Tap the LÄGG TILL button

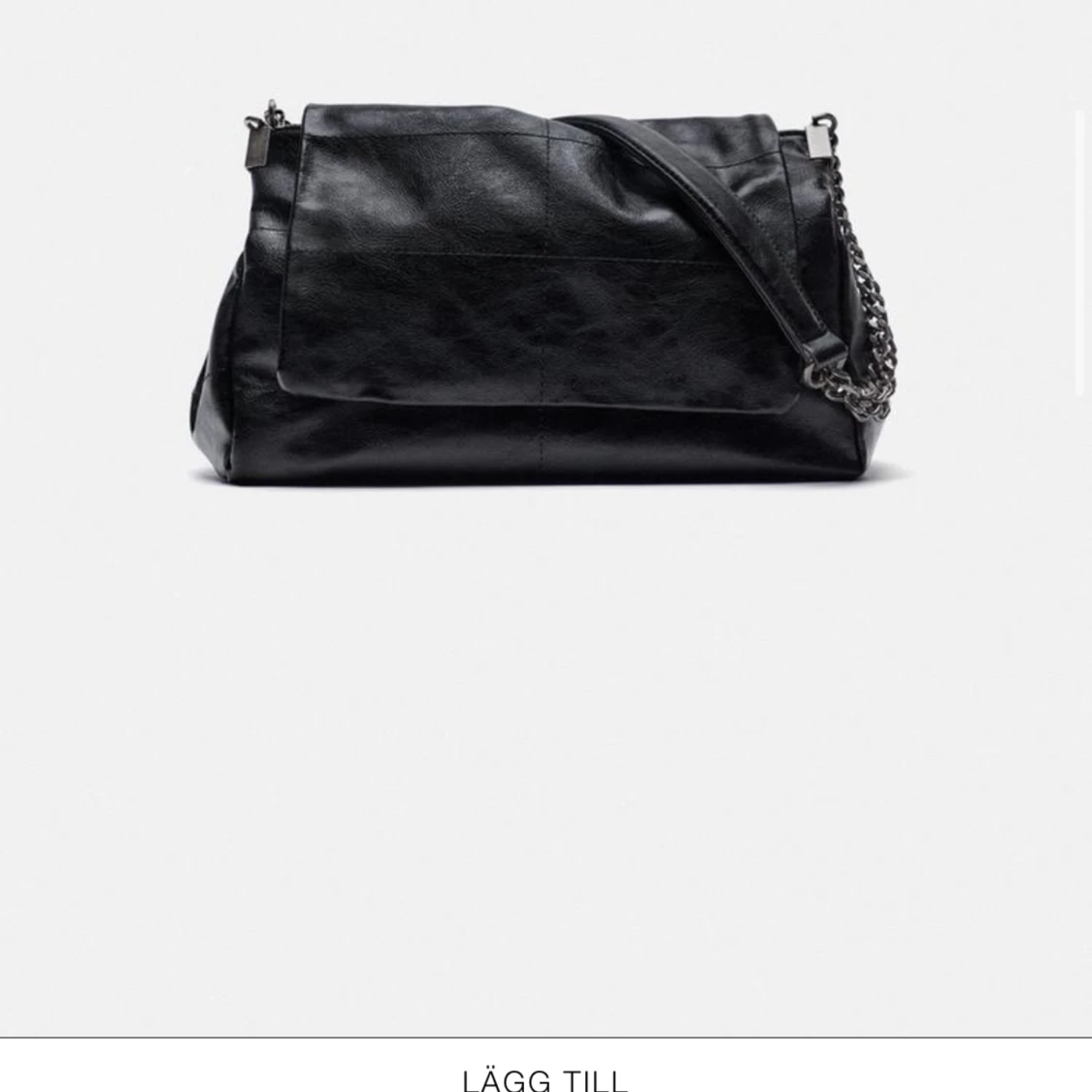point(546,1075)
